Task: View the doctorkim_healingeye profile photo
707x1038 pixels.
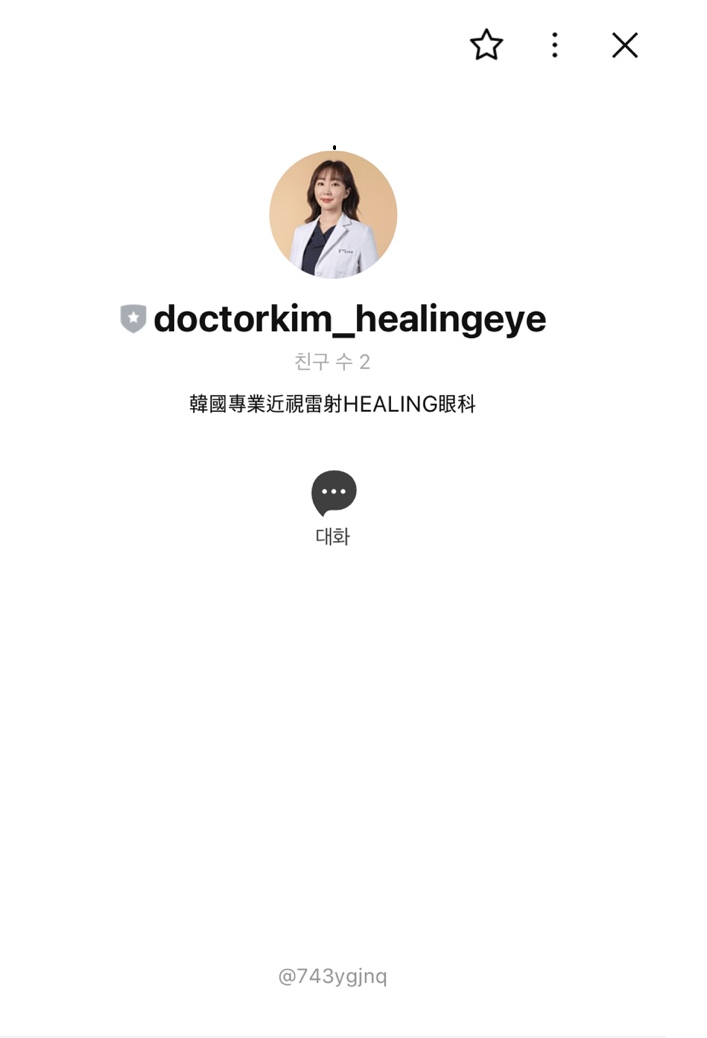Action: 333,214
